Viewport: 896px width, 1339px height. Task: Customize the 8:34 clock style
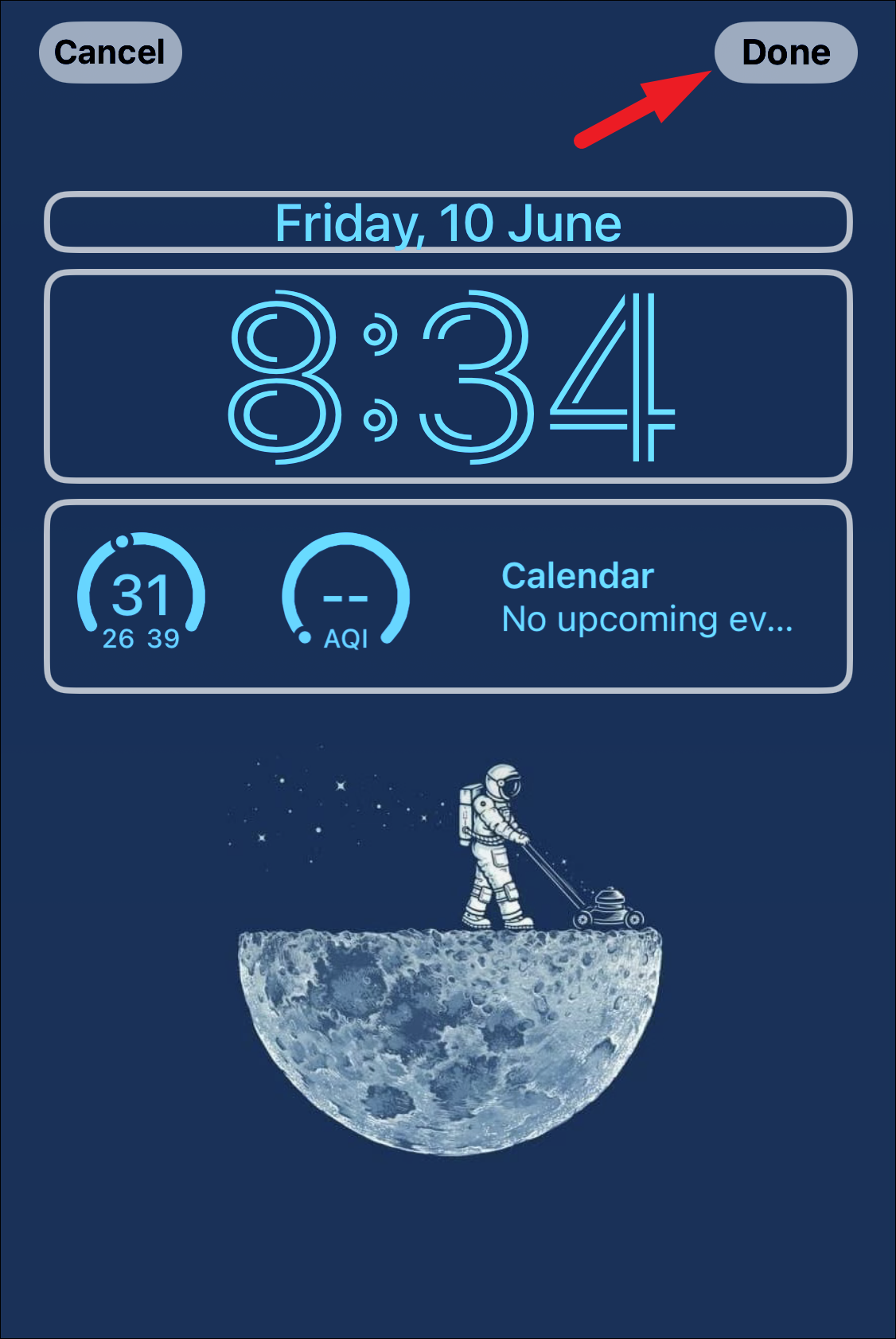(448, 376)
